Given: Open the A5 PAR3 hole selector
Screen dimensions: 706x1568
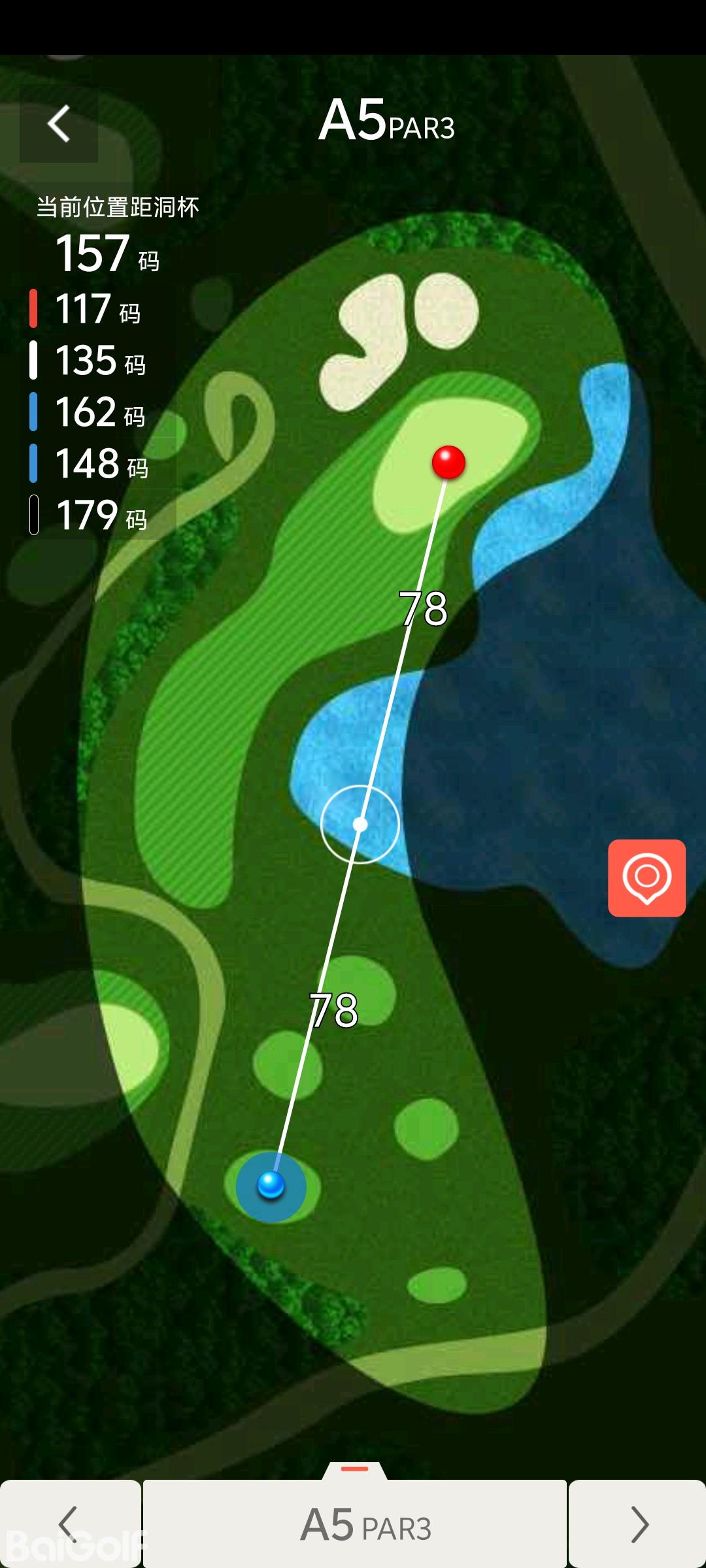Looking at the screenshot, I should point(355,1524).
